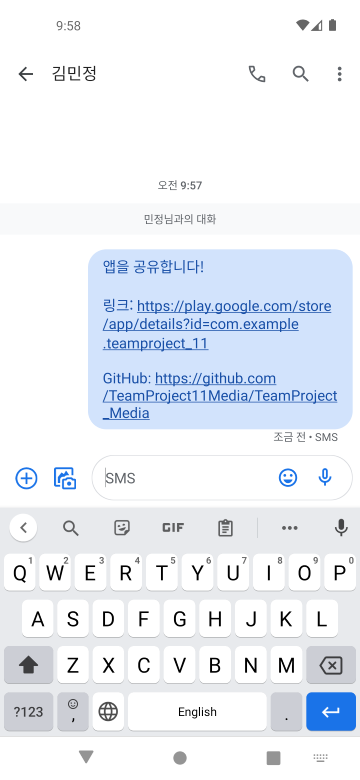Viewport: 360px width, 780px height.
Task: Open GIF search on keyboard
Action: point(173,528)
